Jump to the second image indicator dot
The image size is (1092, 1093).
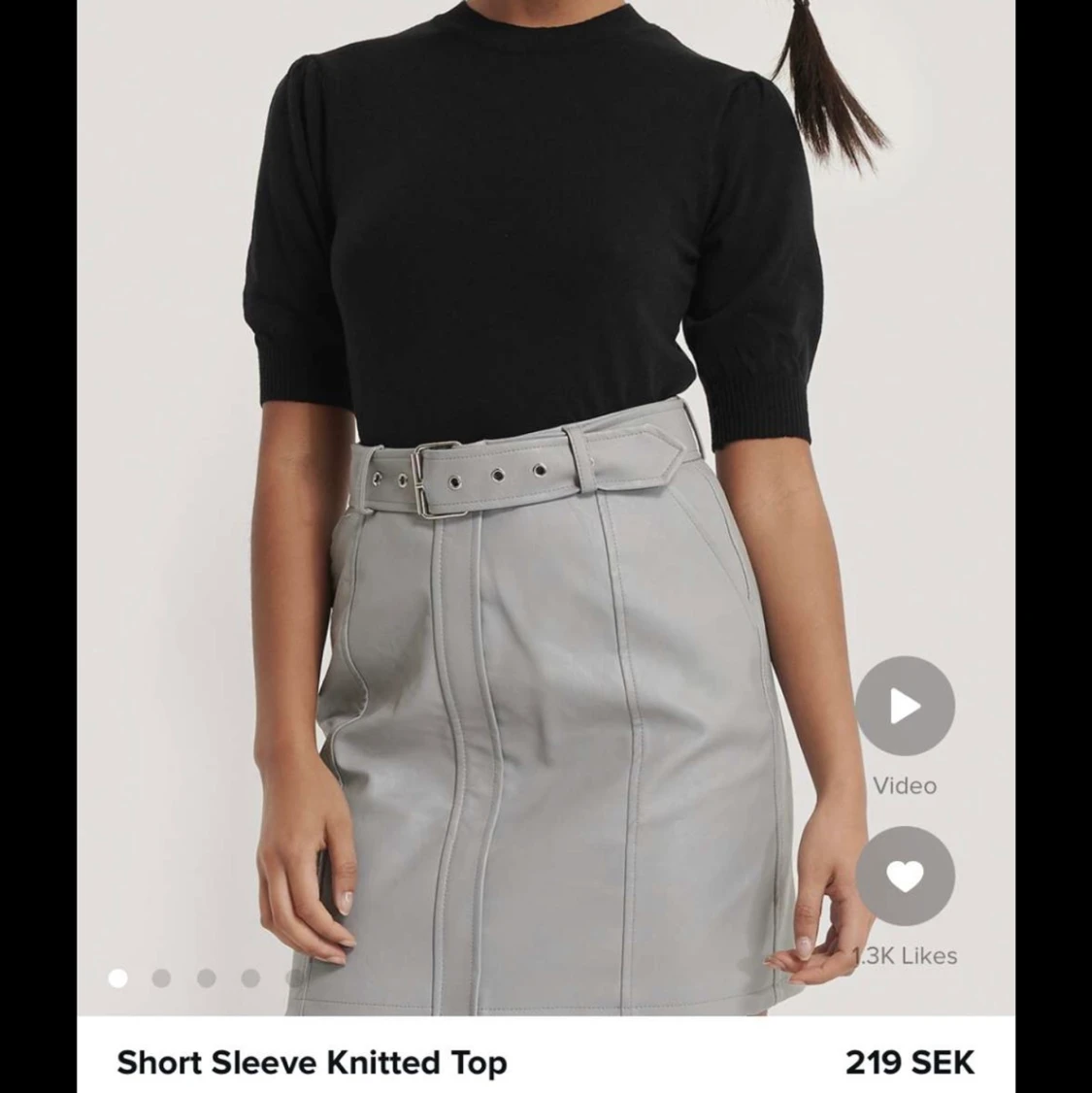click(162, 977)
